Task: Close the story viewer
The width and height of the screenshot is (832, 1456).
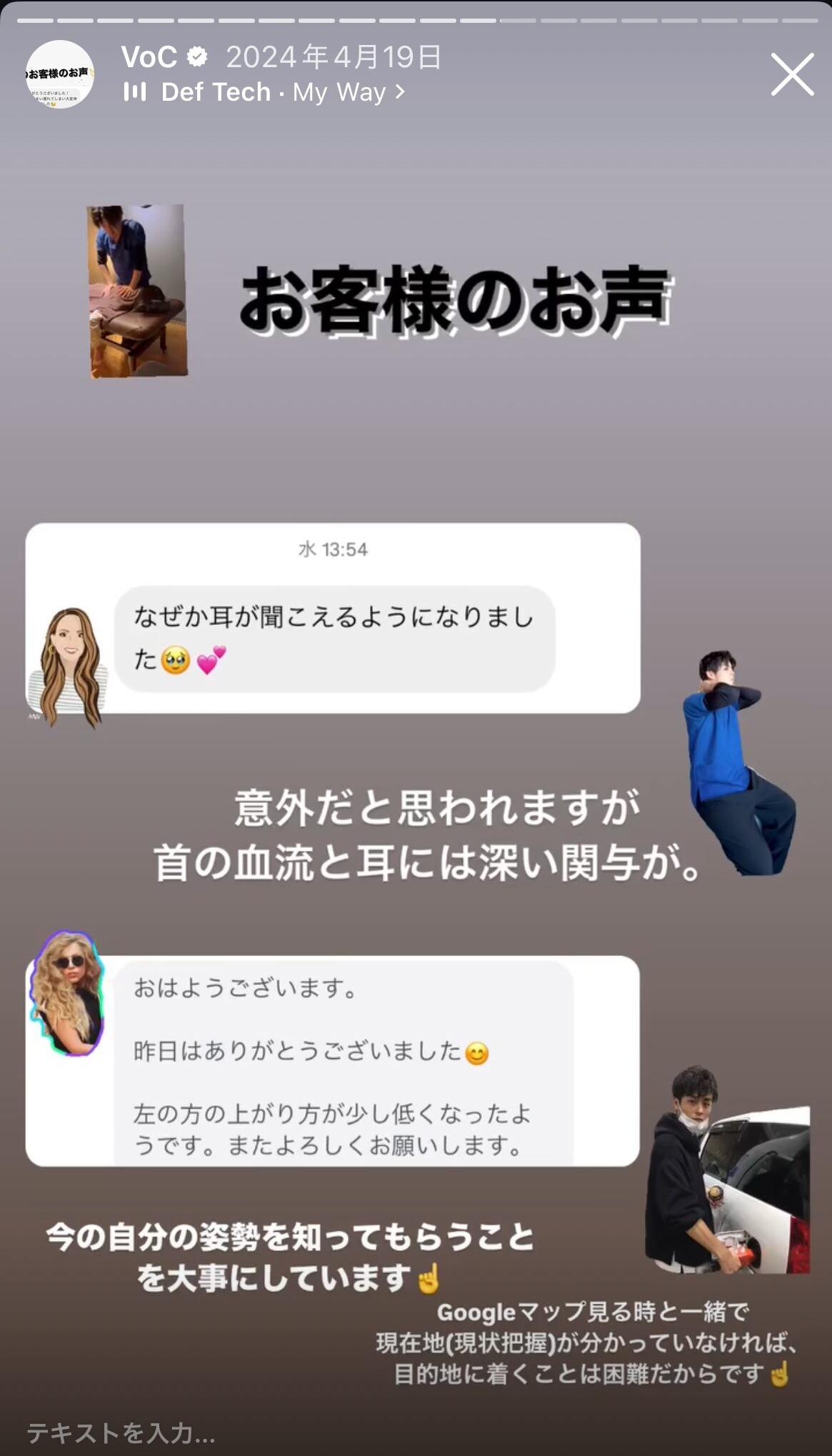Action: point(792,74)
